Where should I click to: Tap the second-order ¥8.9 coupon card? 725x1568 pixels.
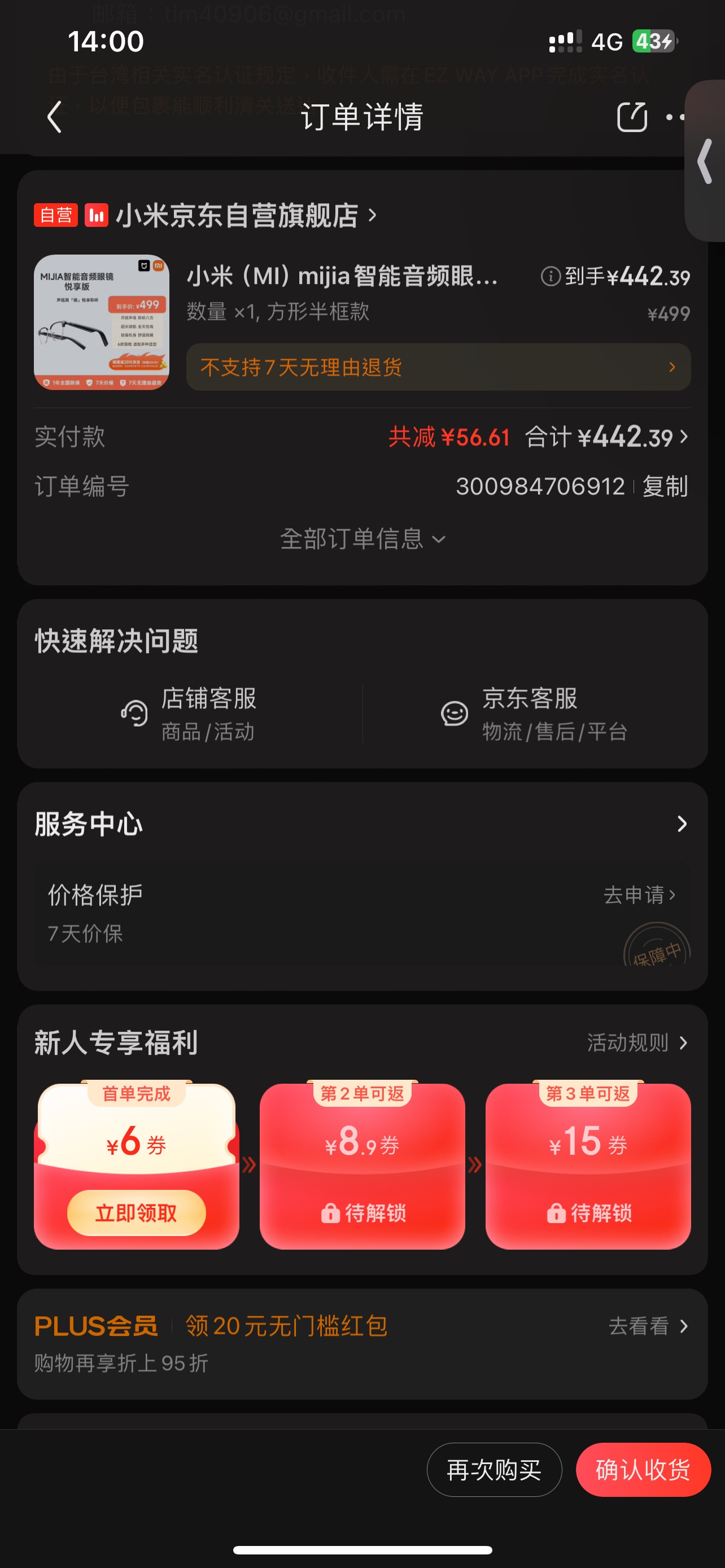pyautogui.click(x=362, y=1166)
